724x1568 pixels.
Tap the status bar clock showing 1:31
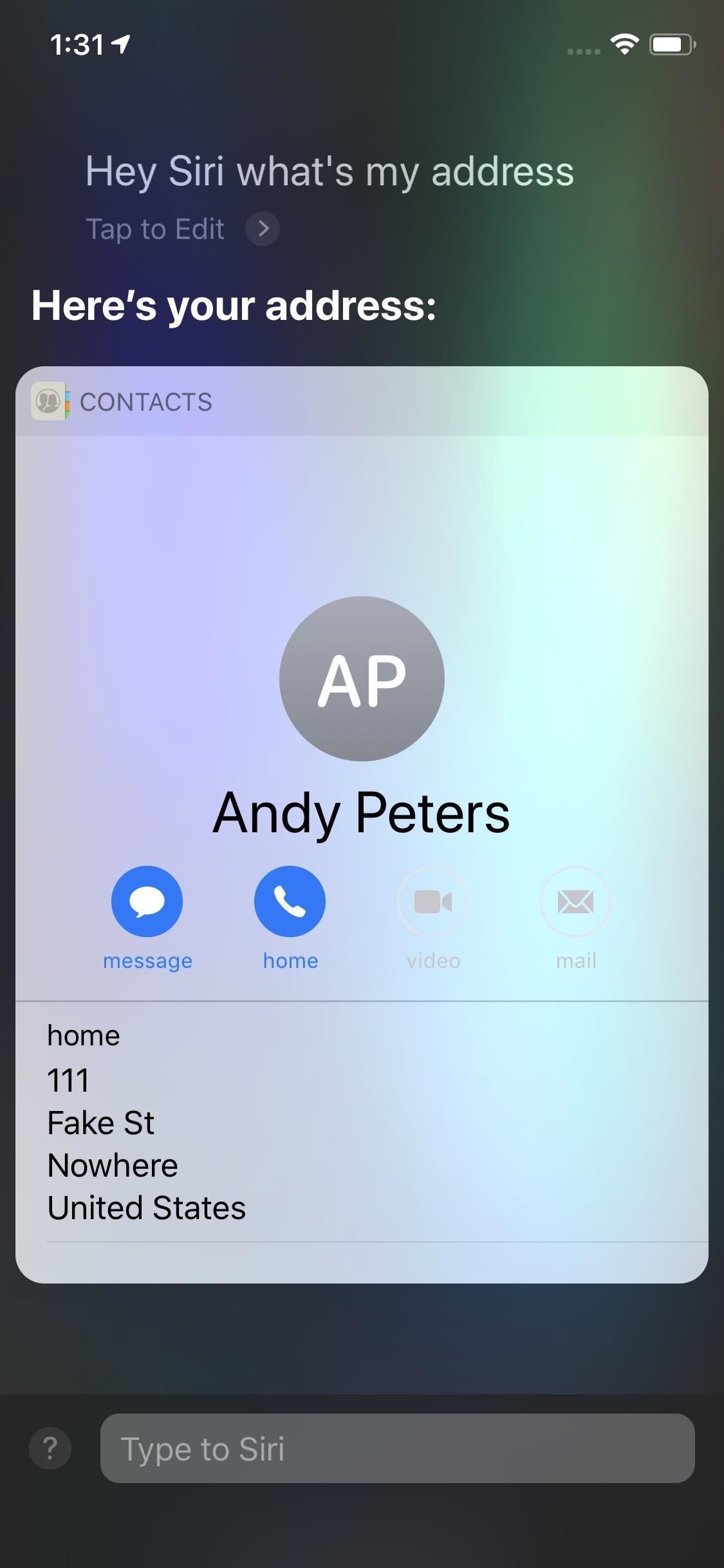point(79,44)
